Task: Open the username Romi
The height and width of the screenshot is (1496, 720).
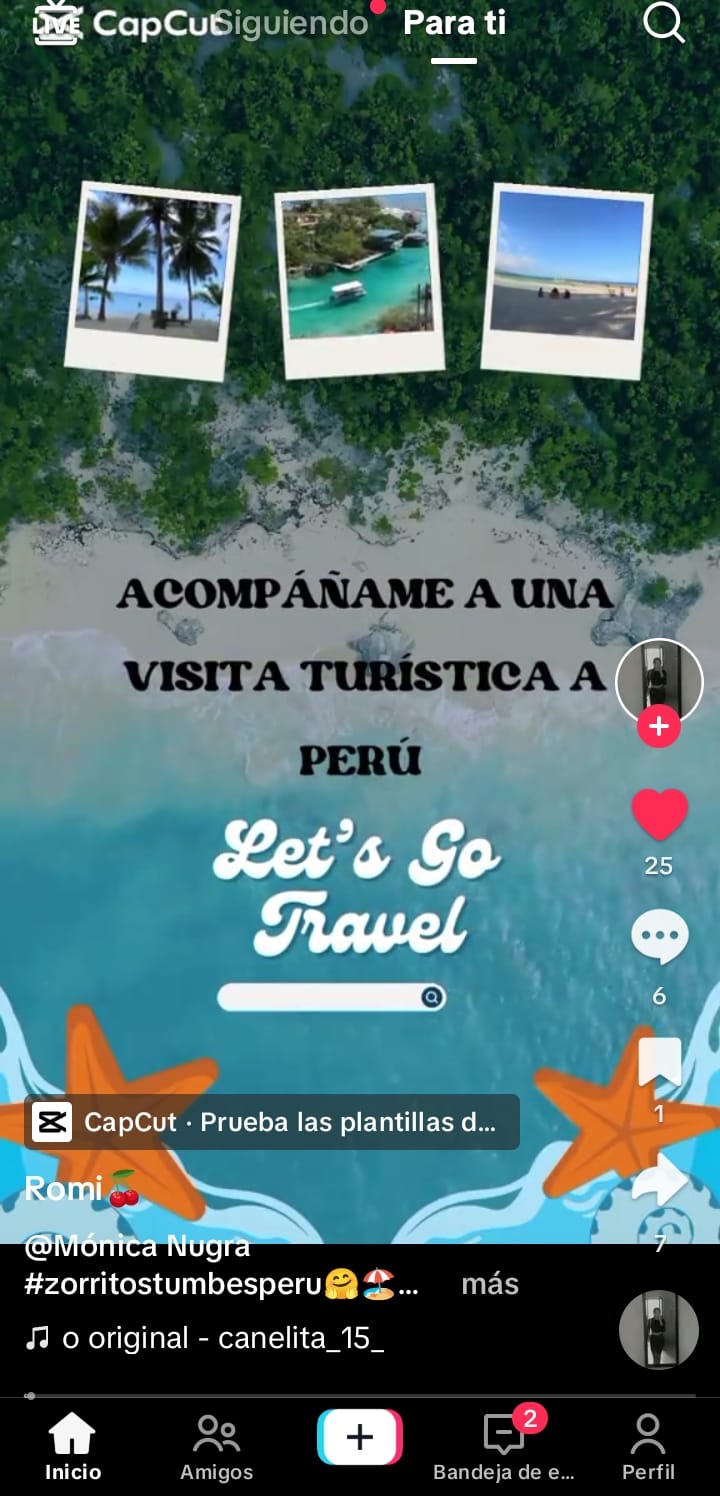Action: 64,1189
